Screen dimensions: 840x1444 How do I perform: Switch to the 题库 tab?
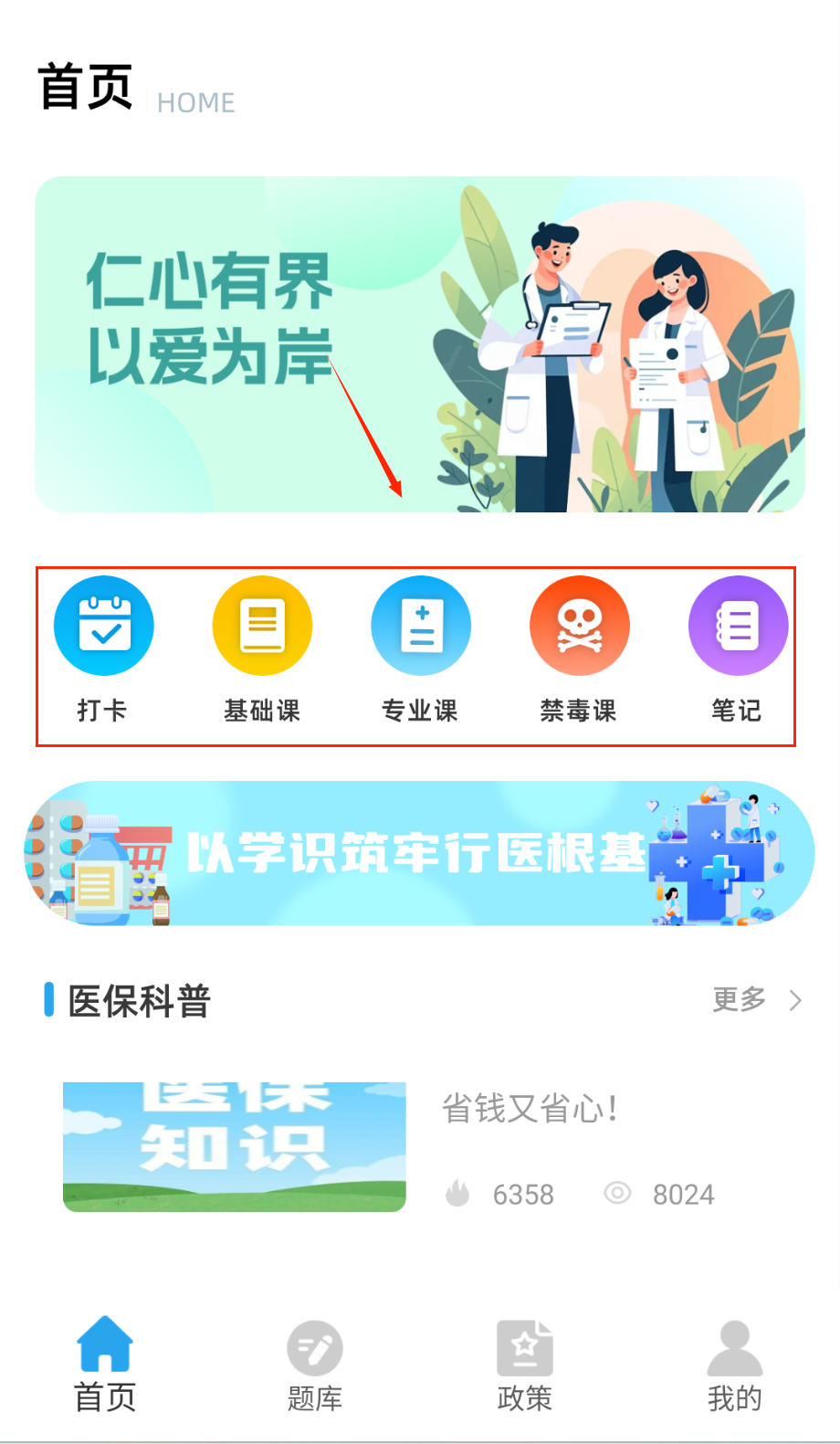(x=315, y=1365)
